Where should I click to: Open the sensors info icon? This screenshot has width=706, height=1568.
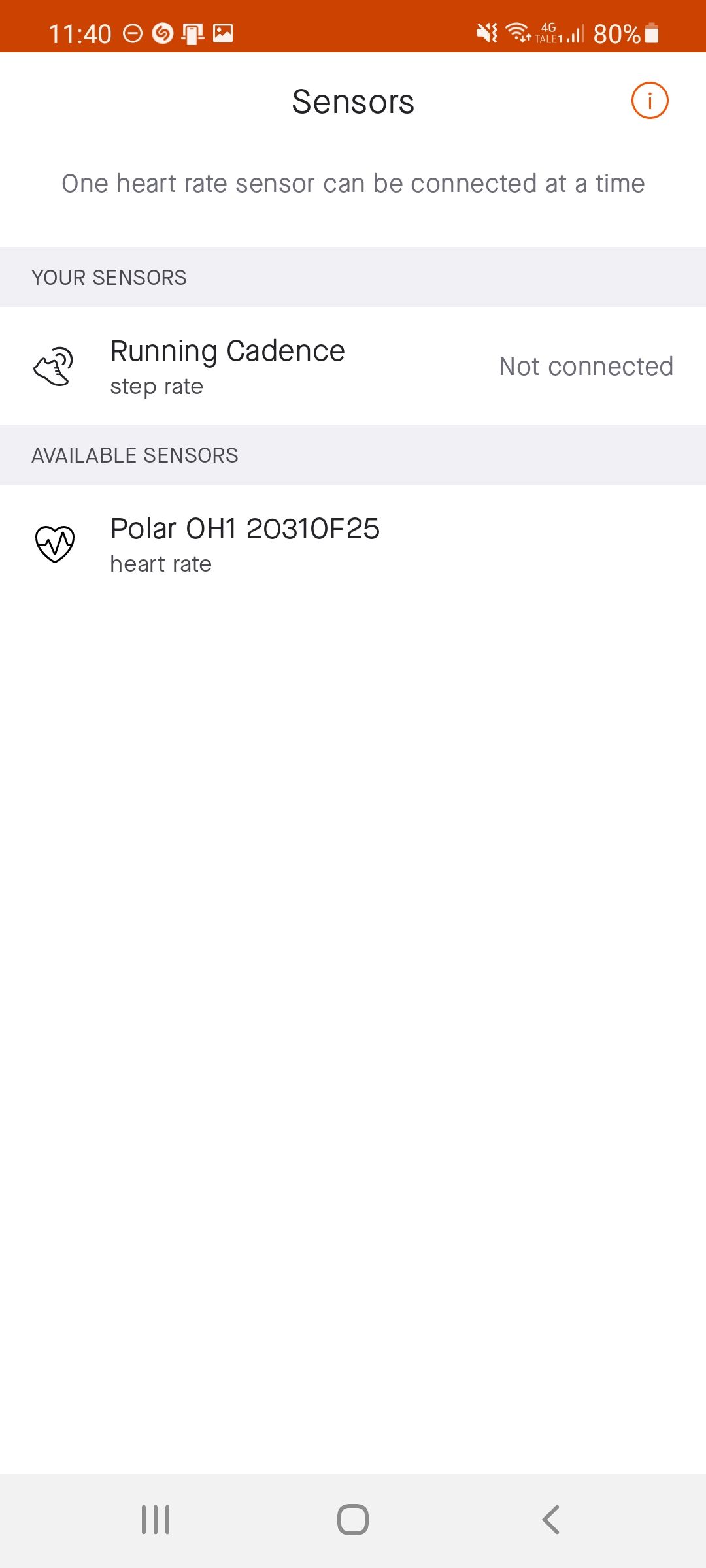coord(649,101)
